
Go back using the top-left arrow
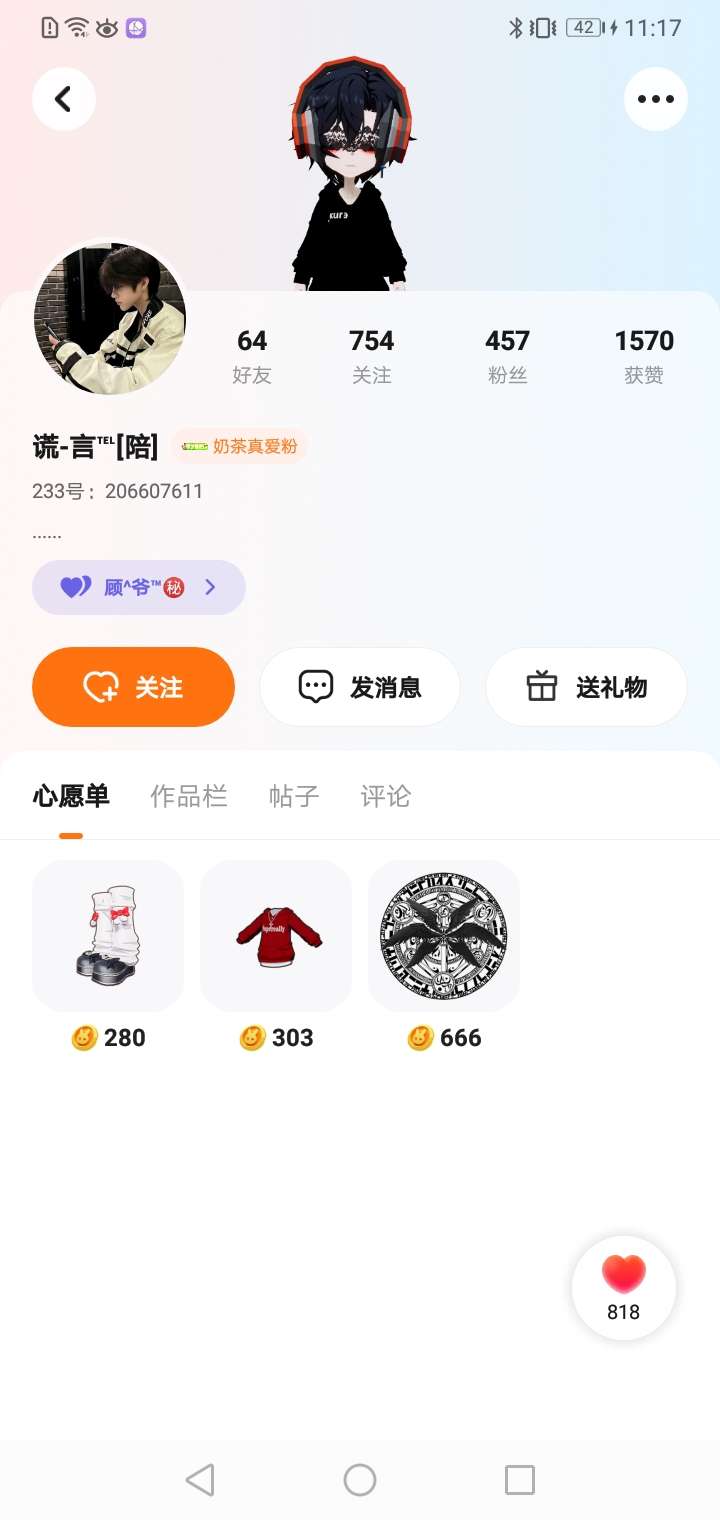point(64,99)
